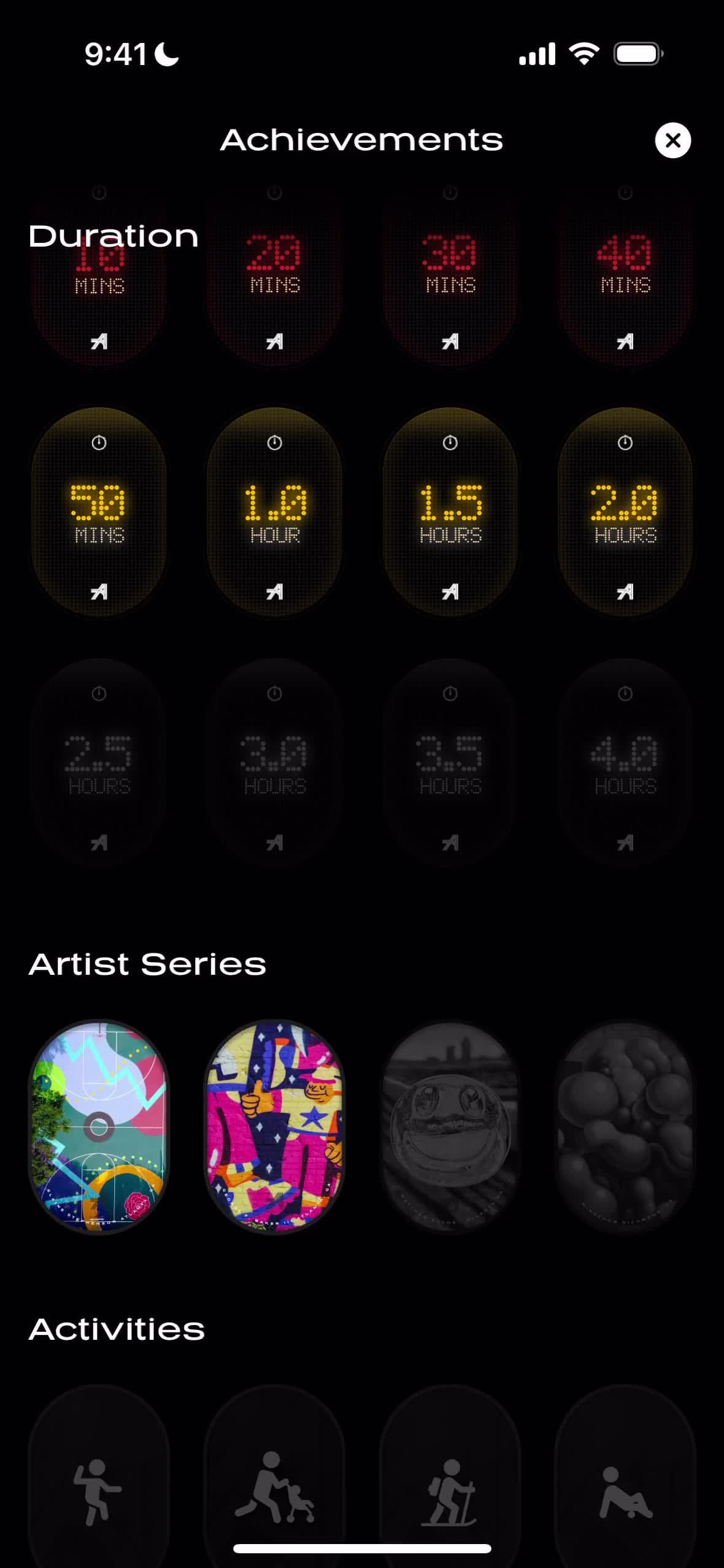Open the 50 mins duration badge

tap(99, 513)
